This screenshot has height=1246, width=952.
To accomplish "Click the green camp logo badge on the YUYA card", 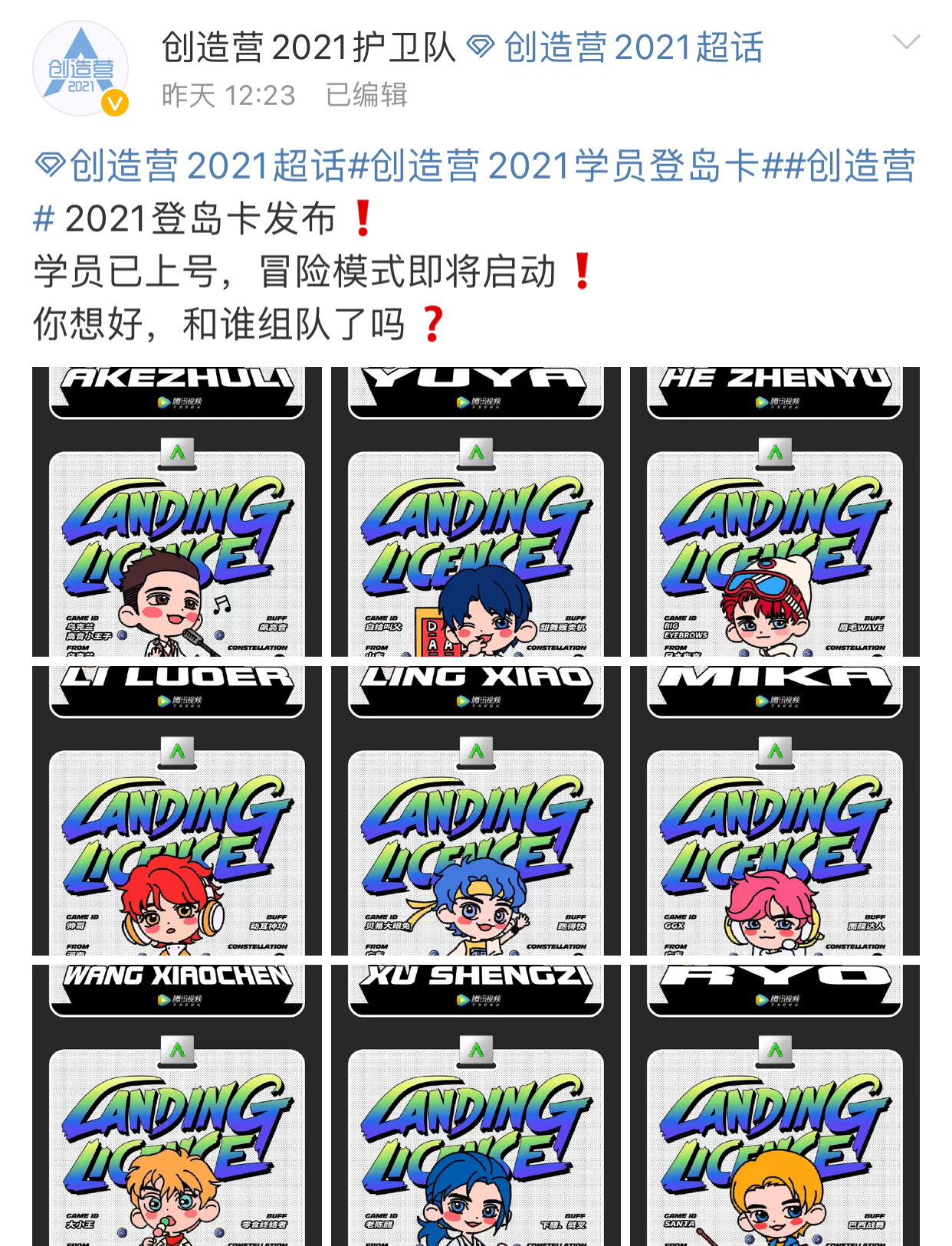I will tap(477, 454).
